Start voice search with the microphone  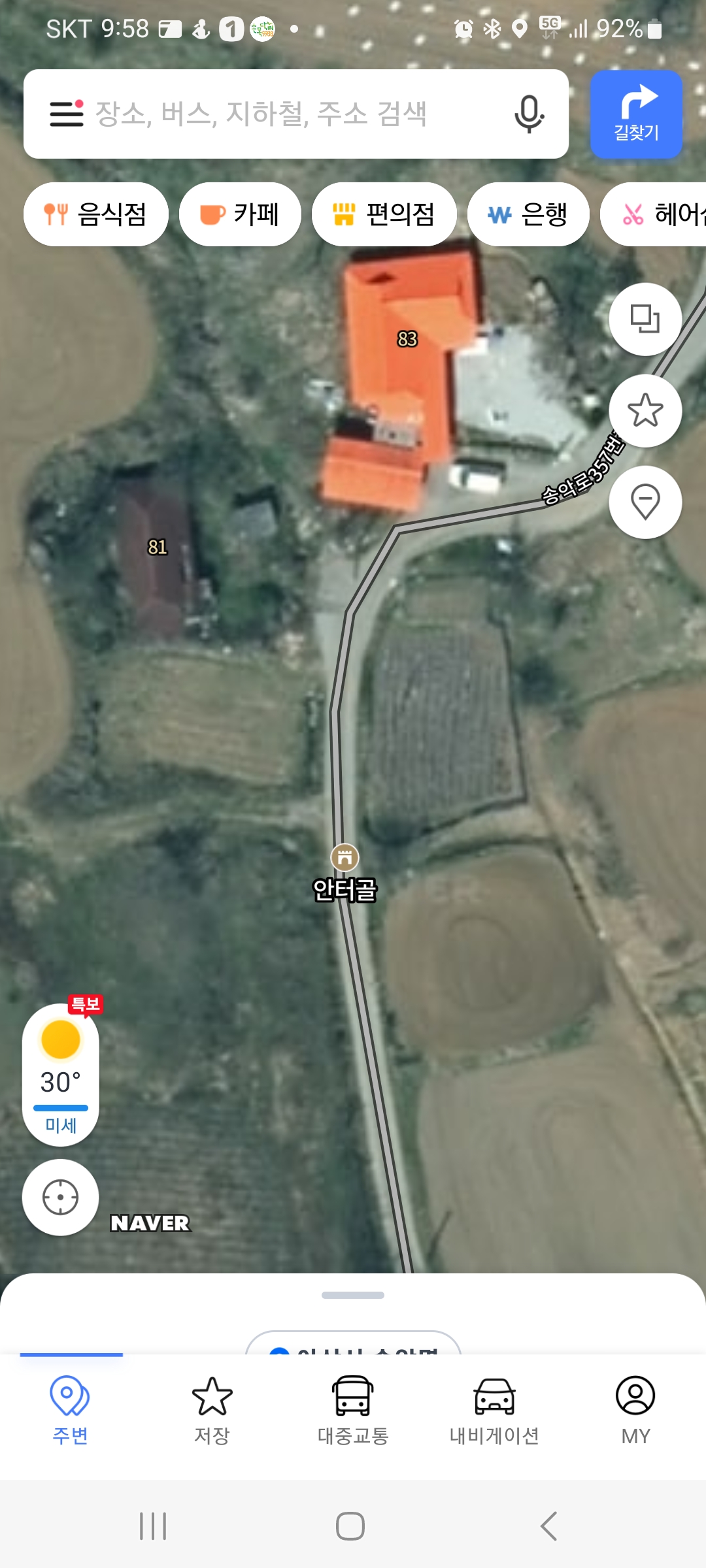point(529,114)
